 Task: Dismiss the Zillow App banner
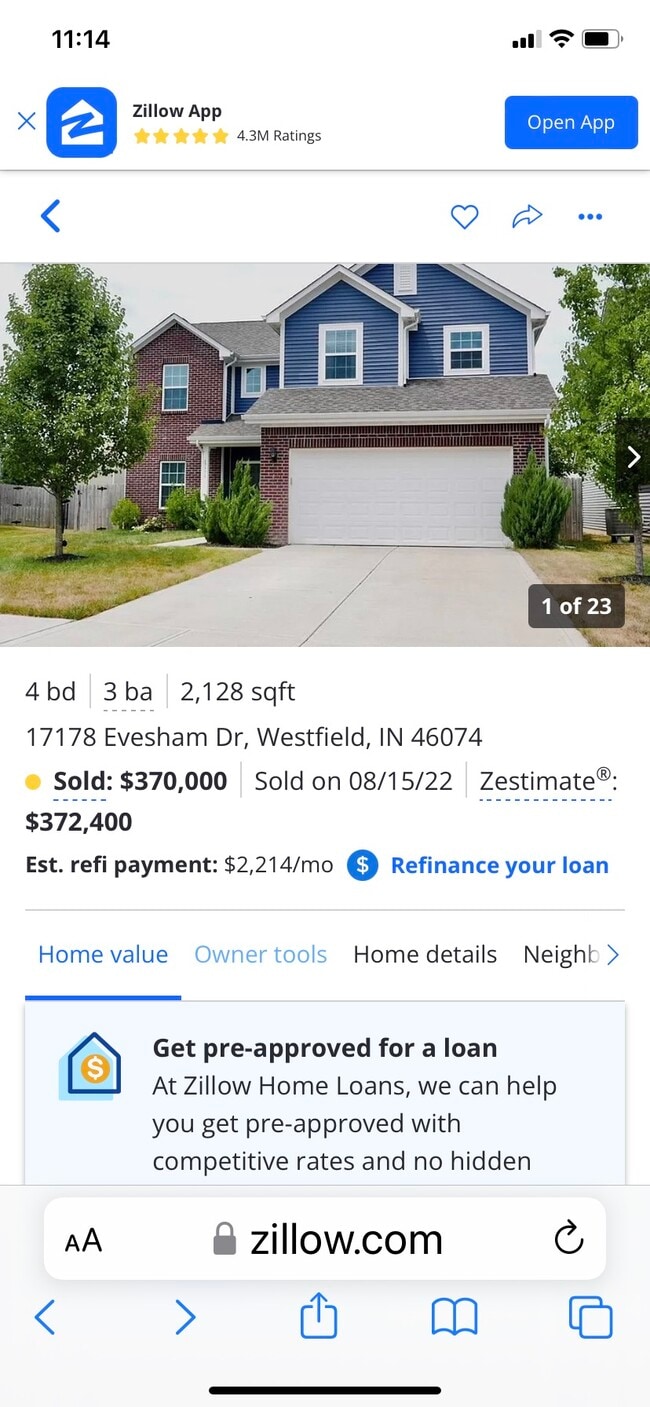(x=27, y=122)
